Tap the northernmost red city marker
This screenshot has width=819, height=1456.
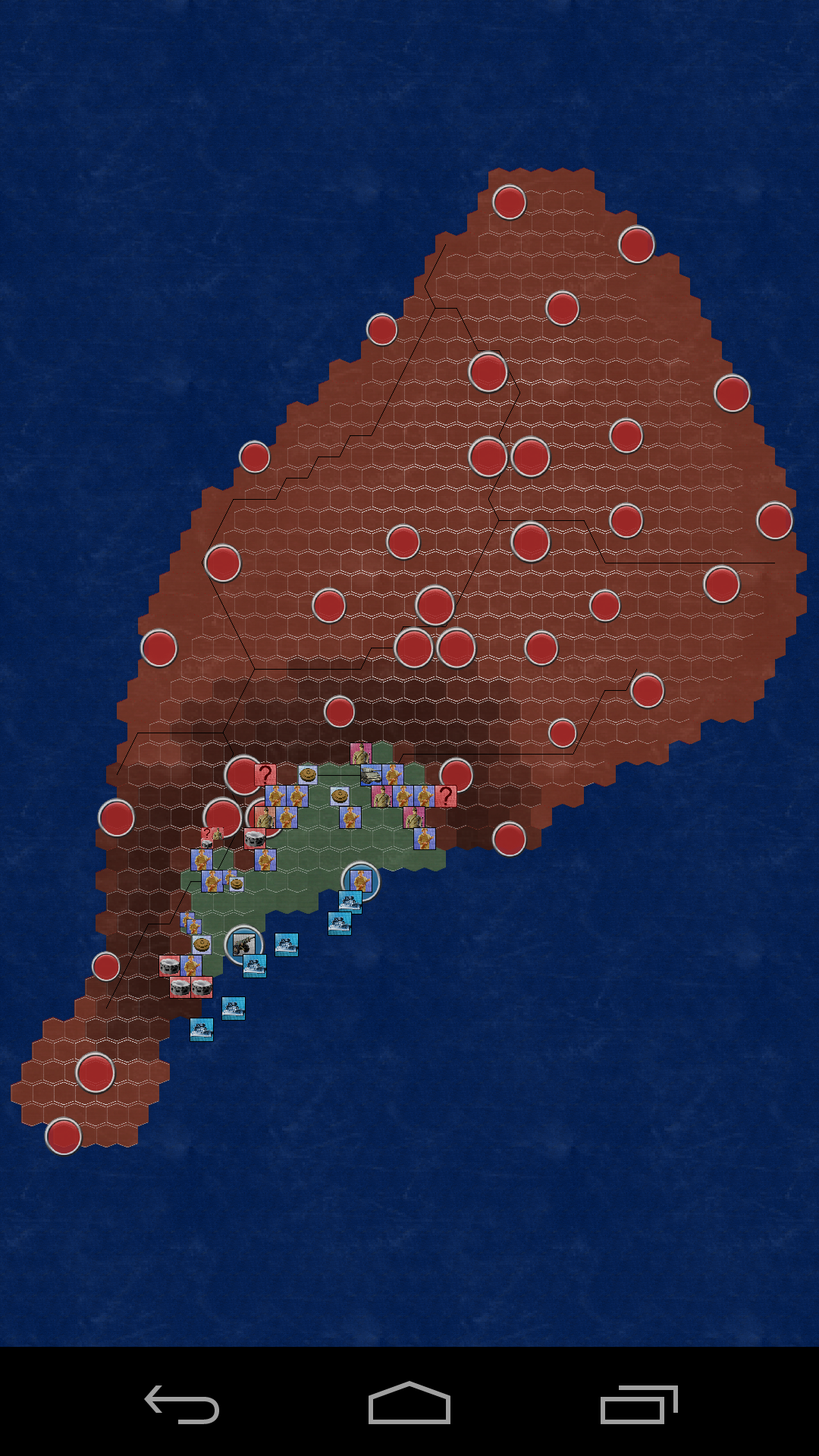coord(509,202)
